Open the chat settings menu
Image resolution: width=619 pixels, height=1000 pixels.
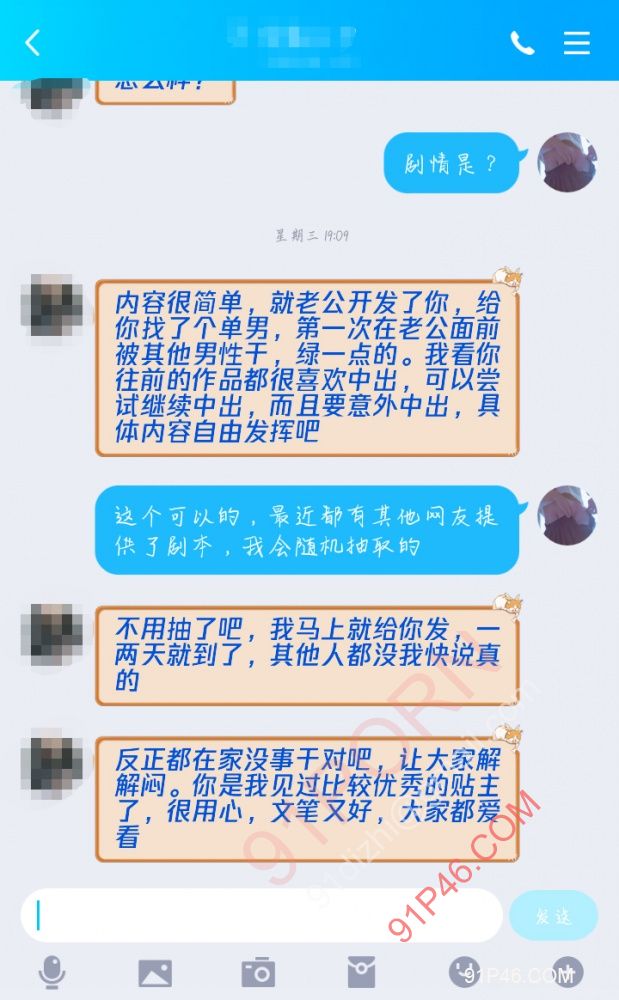[x=577, y=42]
